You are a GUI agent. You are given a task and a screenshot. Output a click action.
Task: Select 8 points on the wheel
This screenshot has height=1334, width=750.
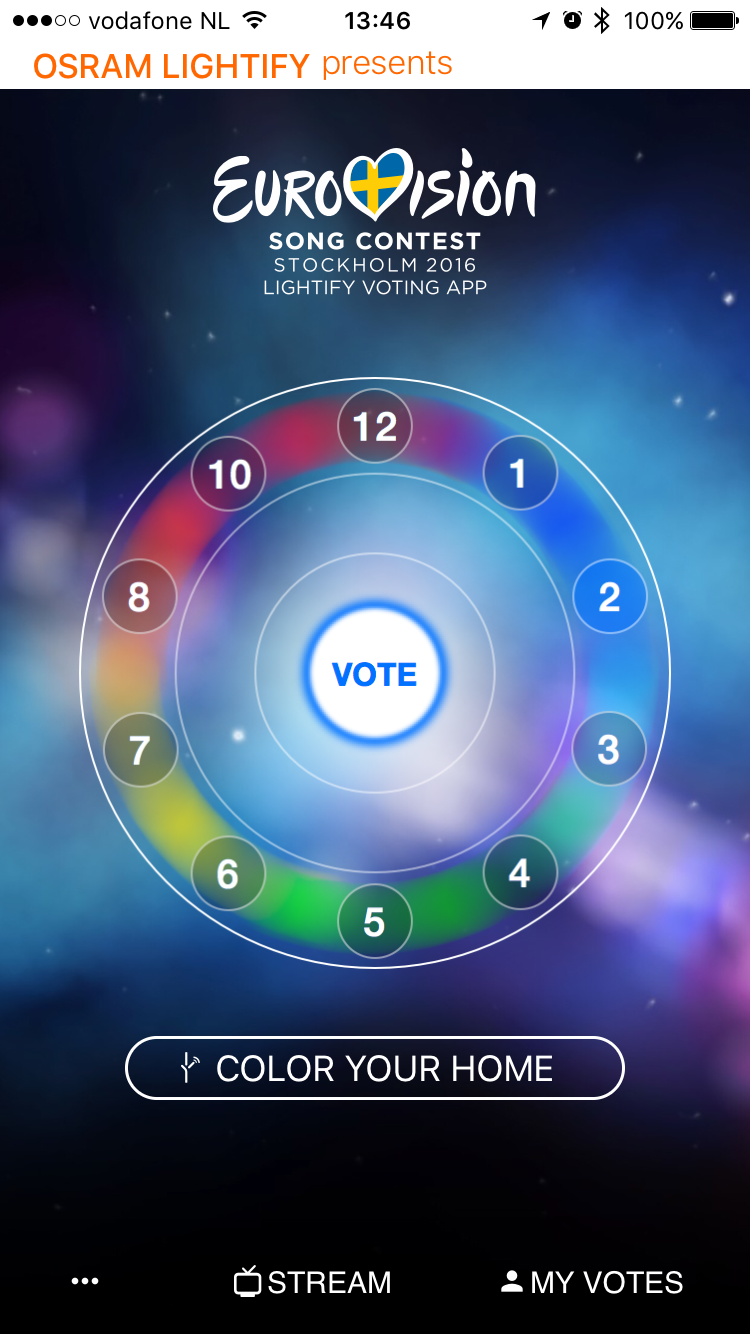(x=140, y=597)
